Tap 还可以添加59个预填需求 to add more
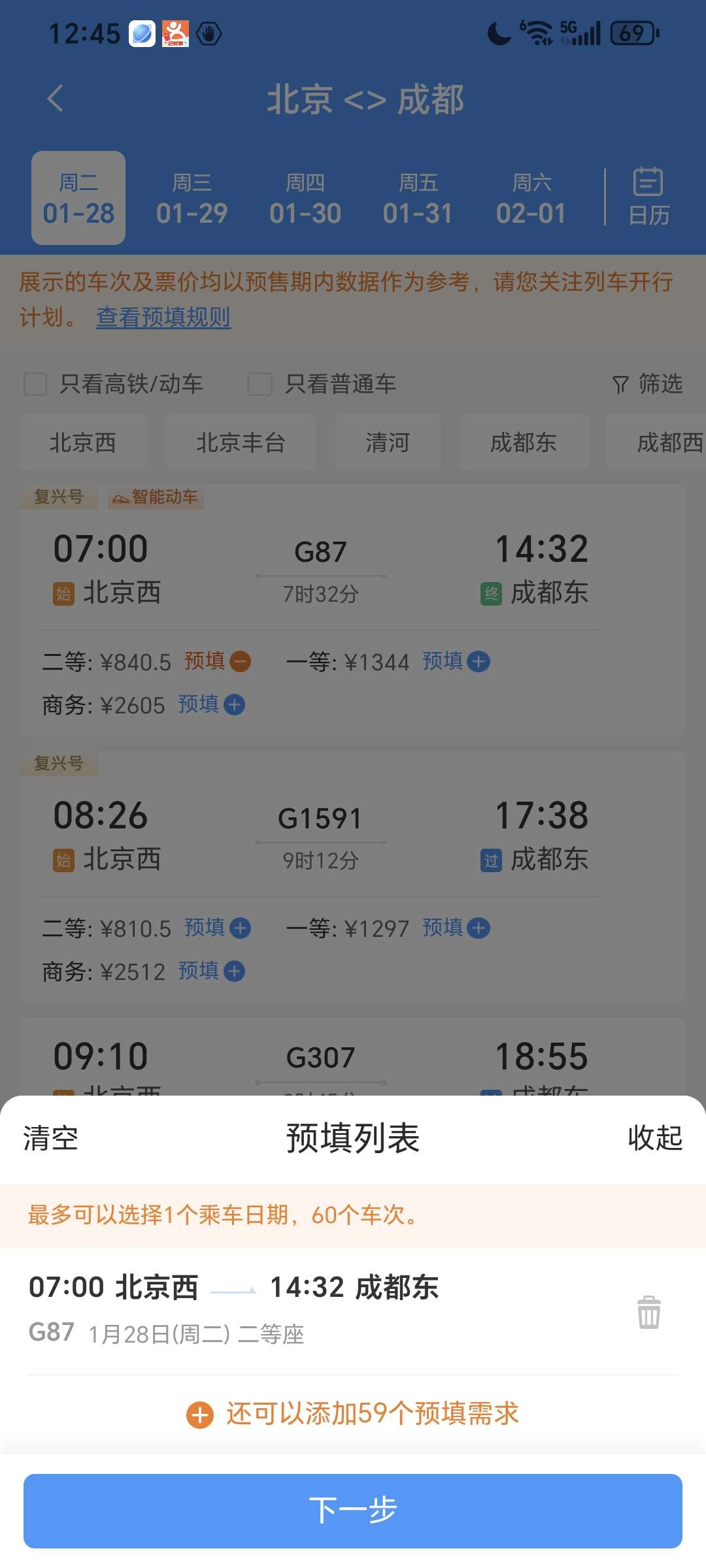The width and height of the screenshot is (706, 1568). pos(353,1414)
